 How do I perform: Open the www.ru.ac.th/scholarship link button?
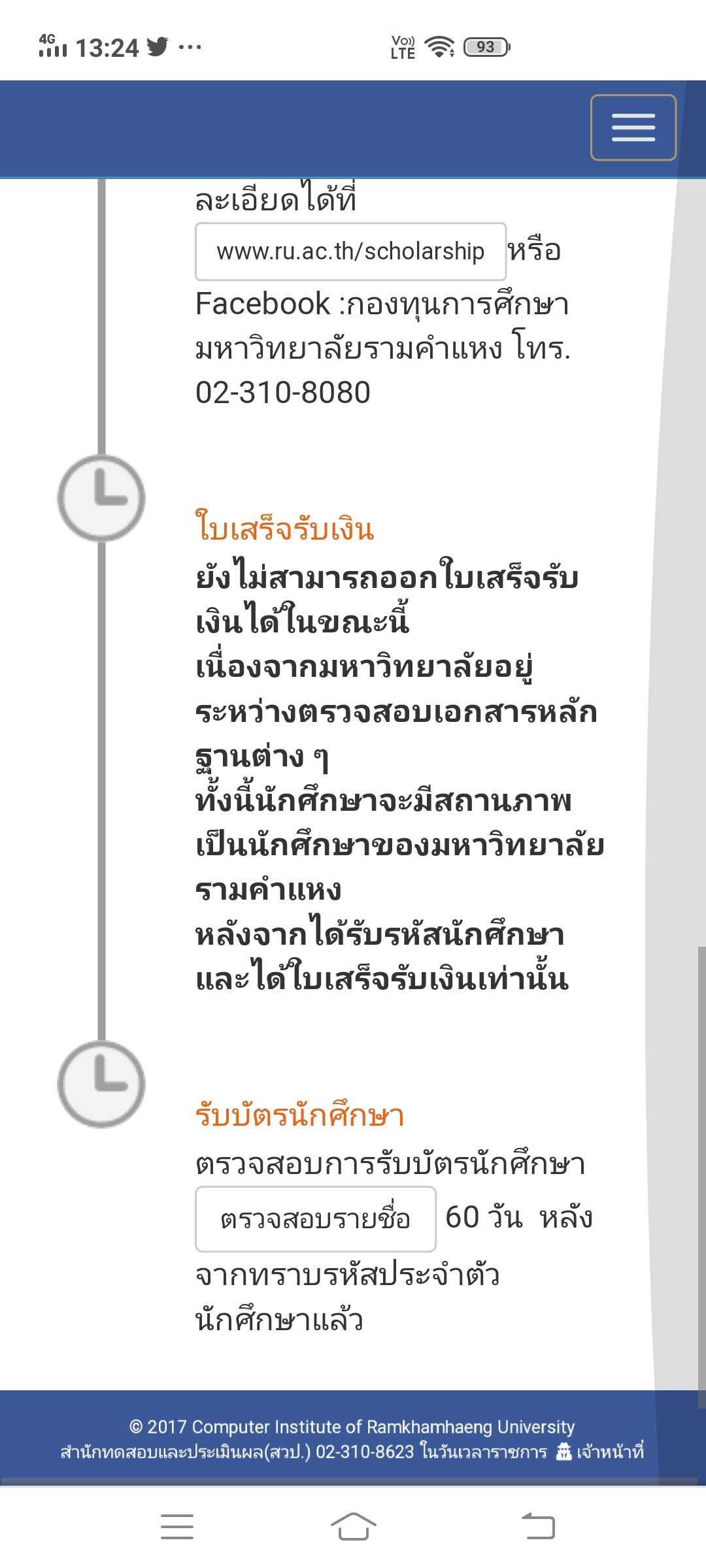click(x=350, y=252)
